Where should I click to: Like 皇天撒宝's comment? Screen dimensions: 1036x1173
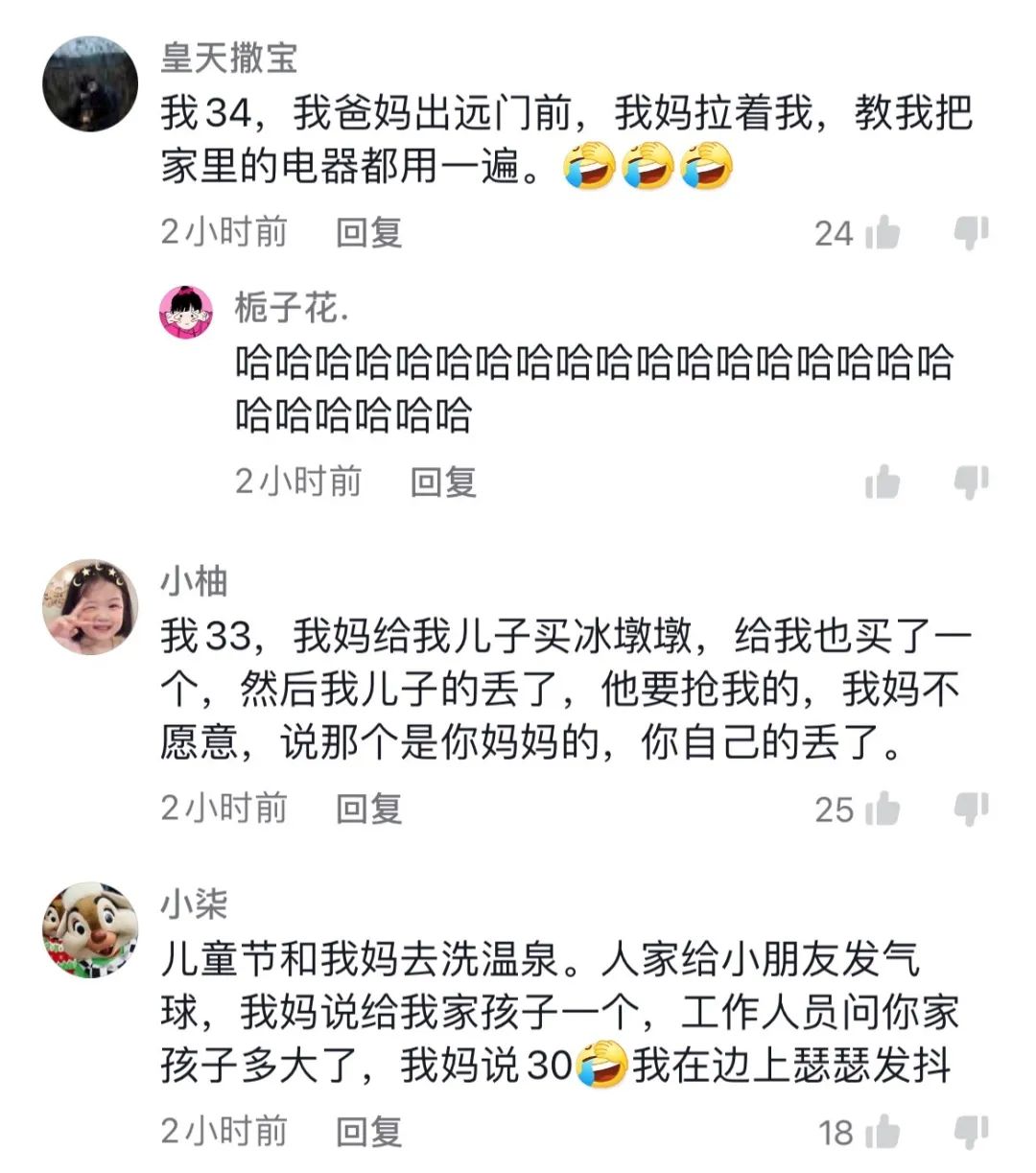pos(883,233)
